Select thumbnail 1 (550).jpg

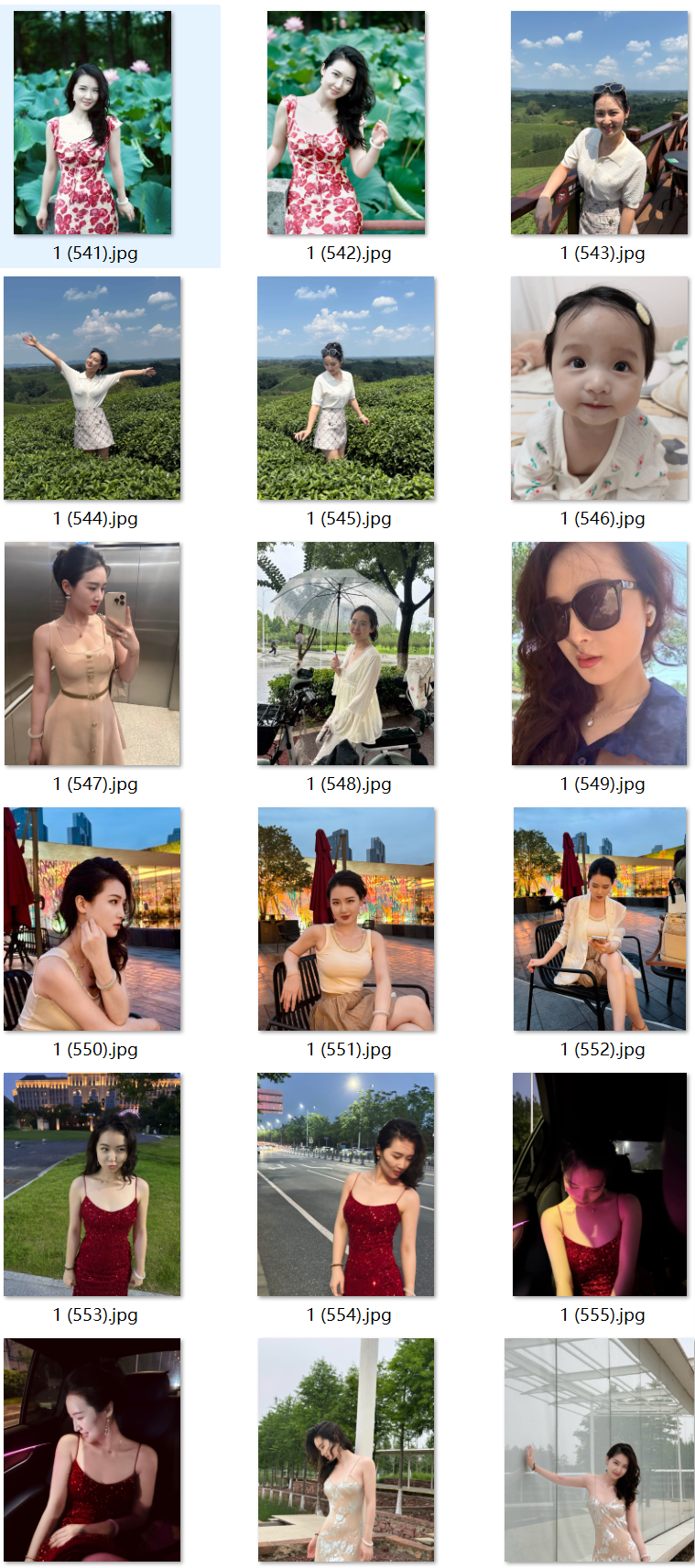point(92,919)
